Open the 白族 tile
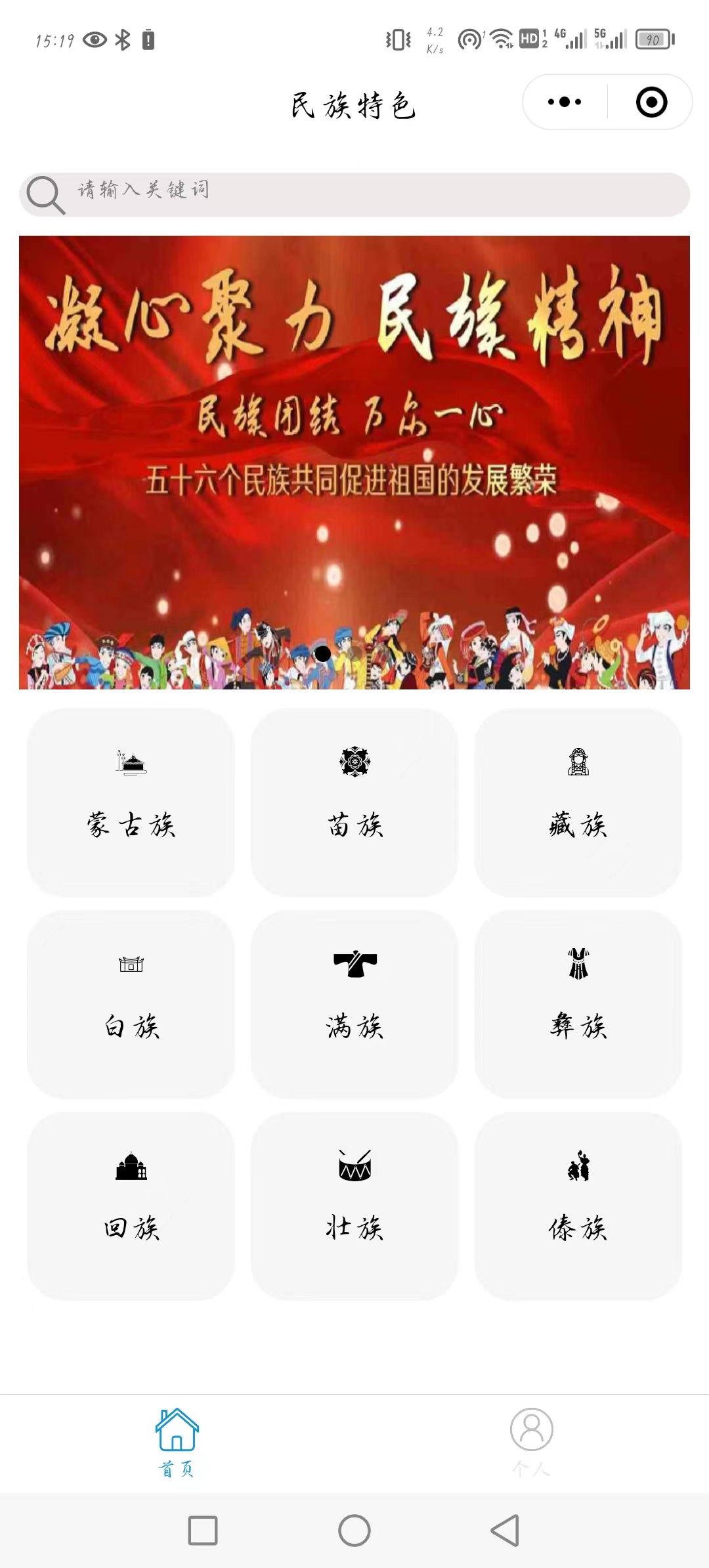Screen dimensions: 709x1568 point(131,1004)
